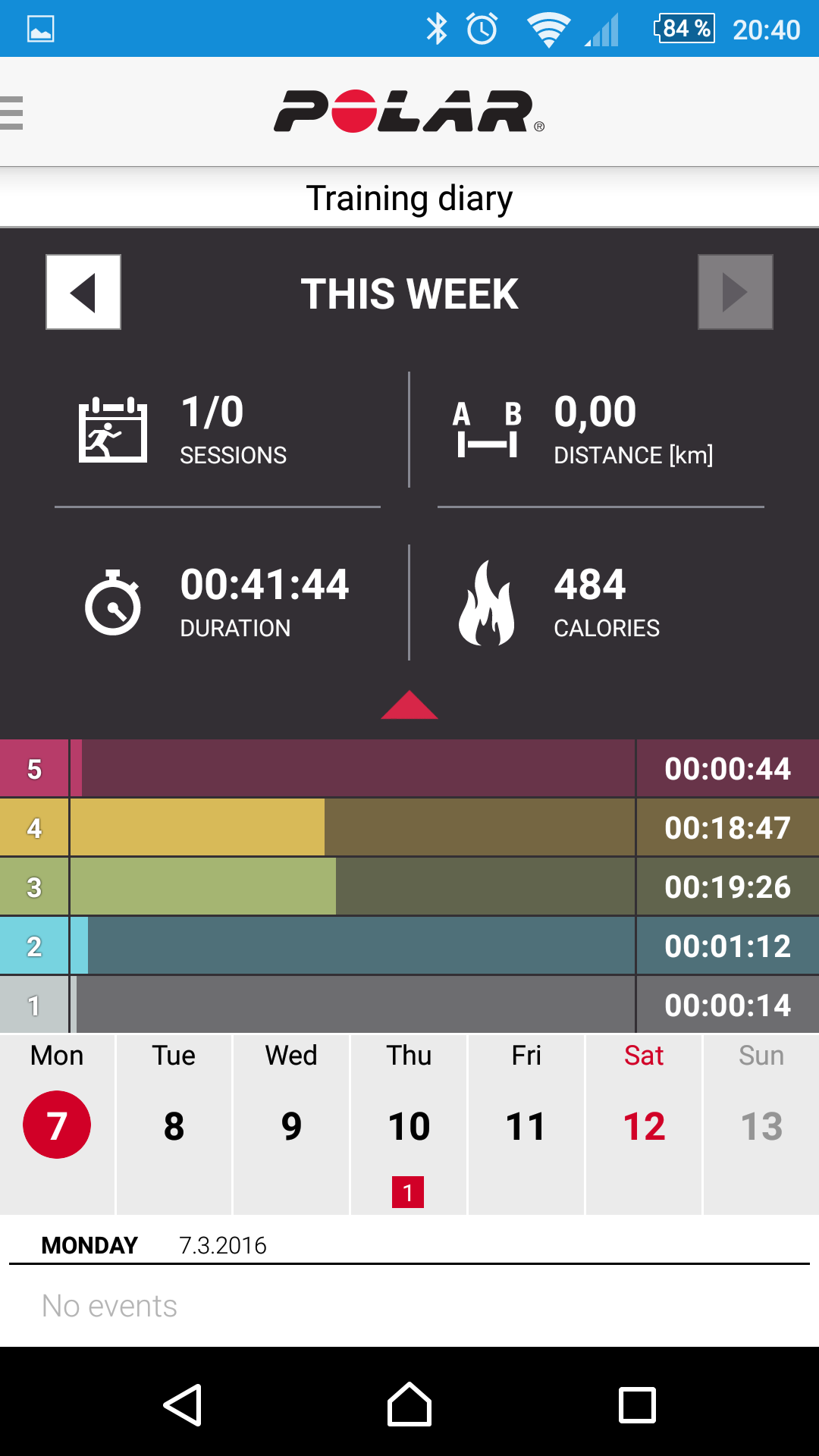Open the hamburger drawer menu
The height and width of the screenshot is (1456, 819).
12,113
